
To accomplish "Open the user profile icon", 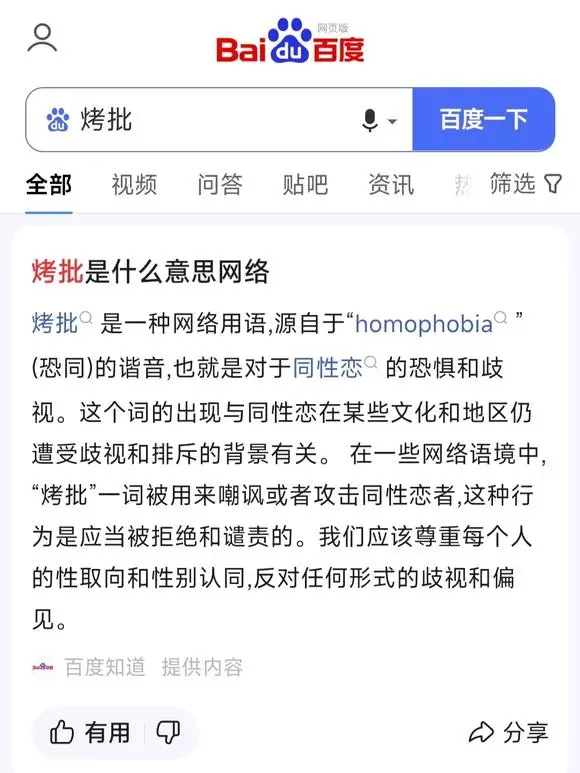I will coord(42,38).
